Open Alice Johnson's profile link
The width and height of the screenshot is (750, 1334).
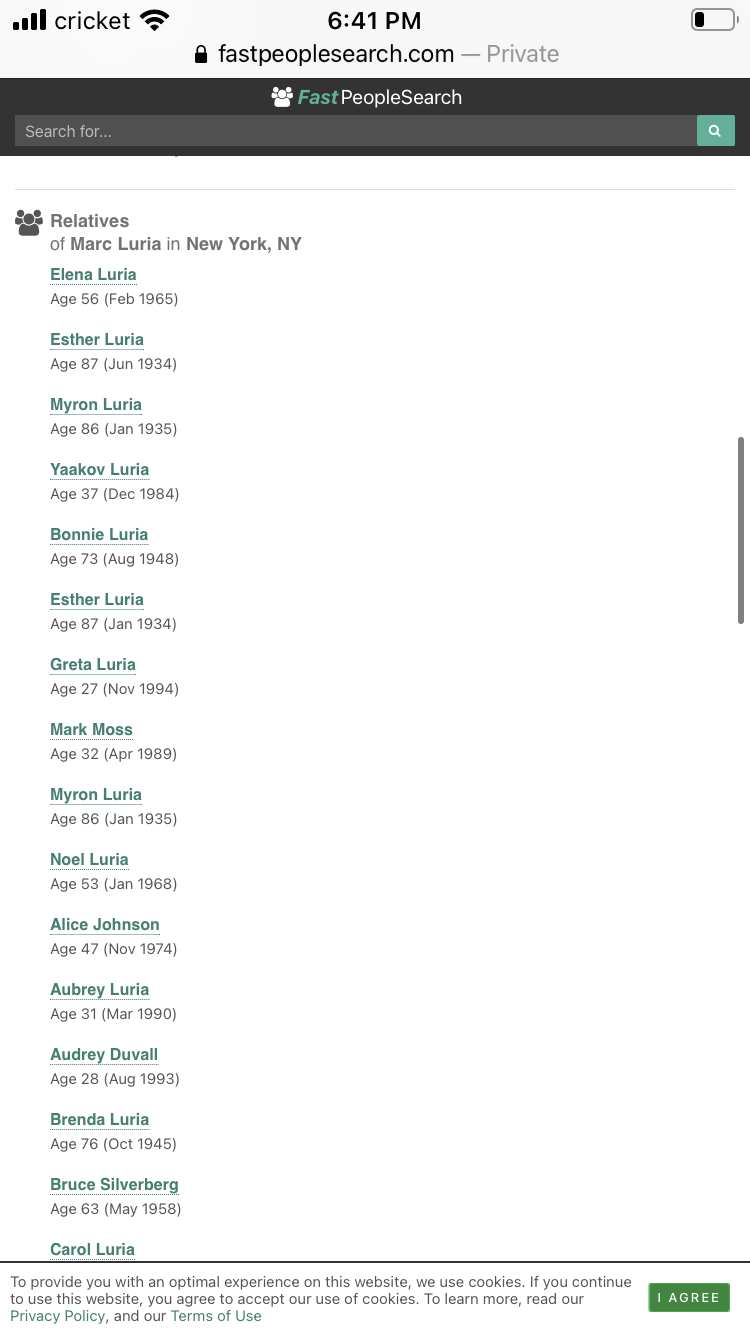[x=105, y=924]
